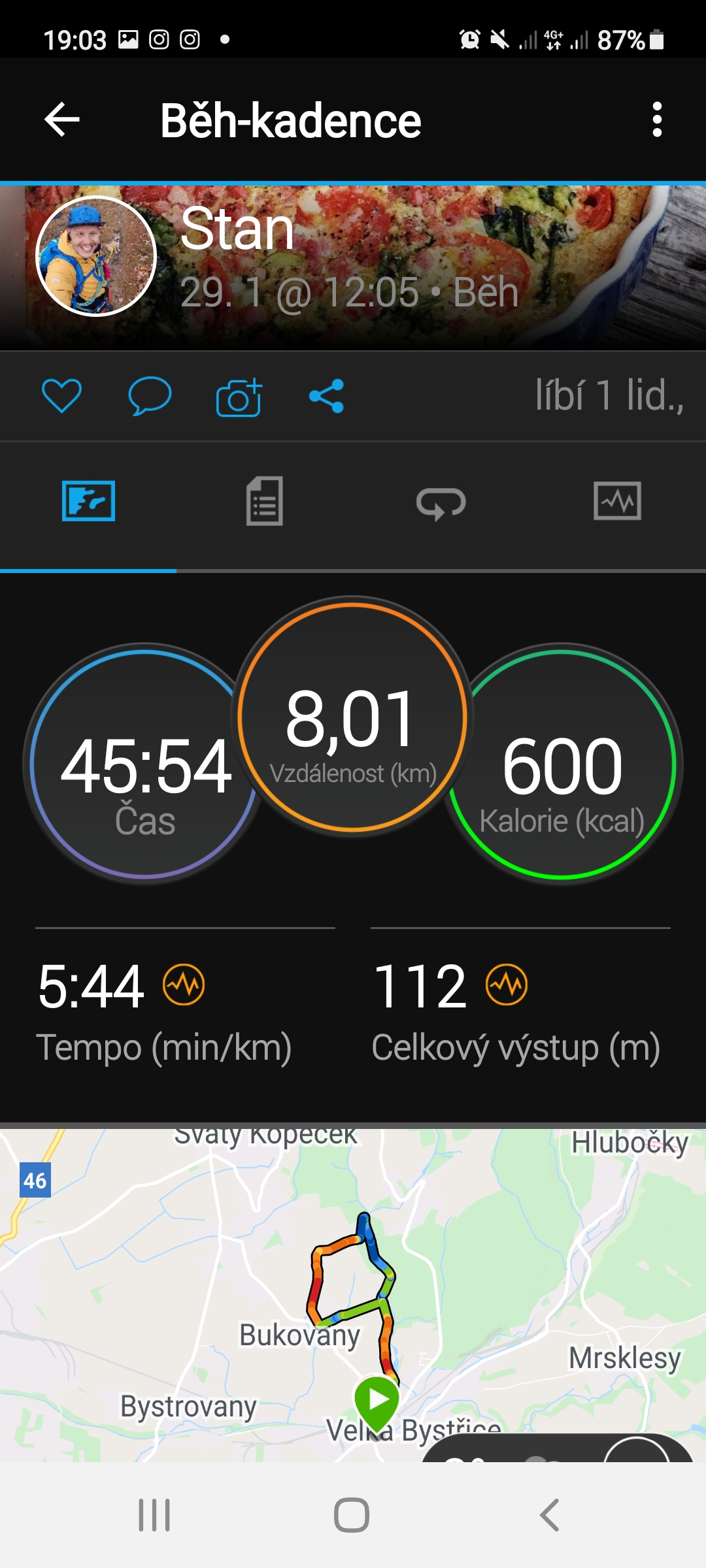
Task: Open recent apps from navigation bar
Action: click(154, 1515)
